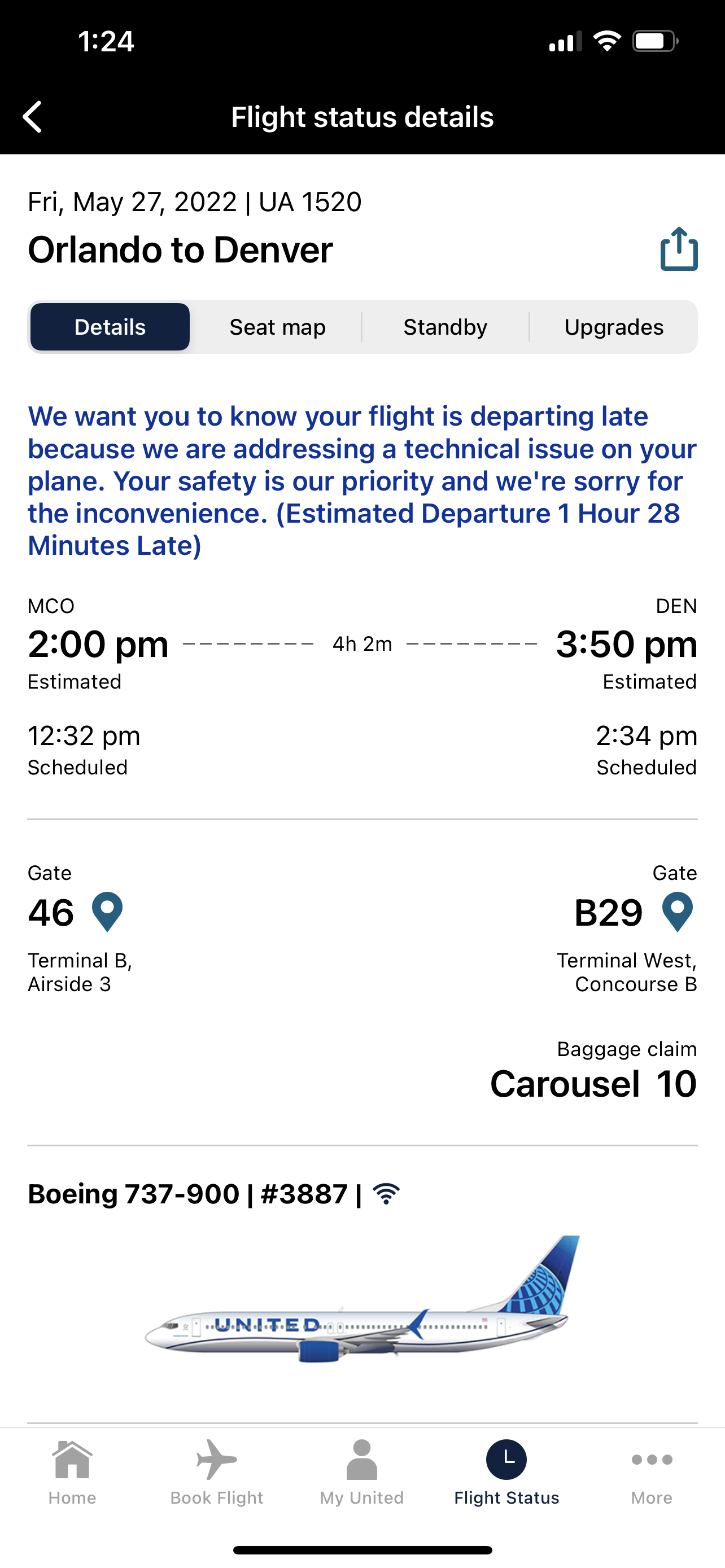Select the Details segment

point(110,327)
